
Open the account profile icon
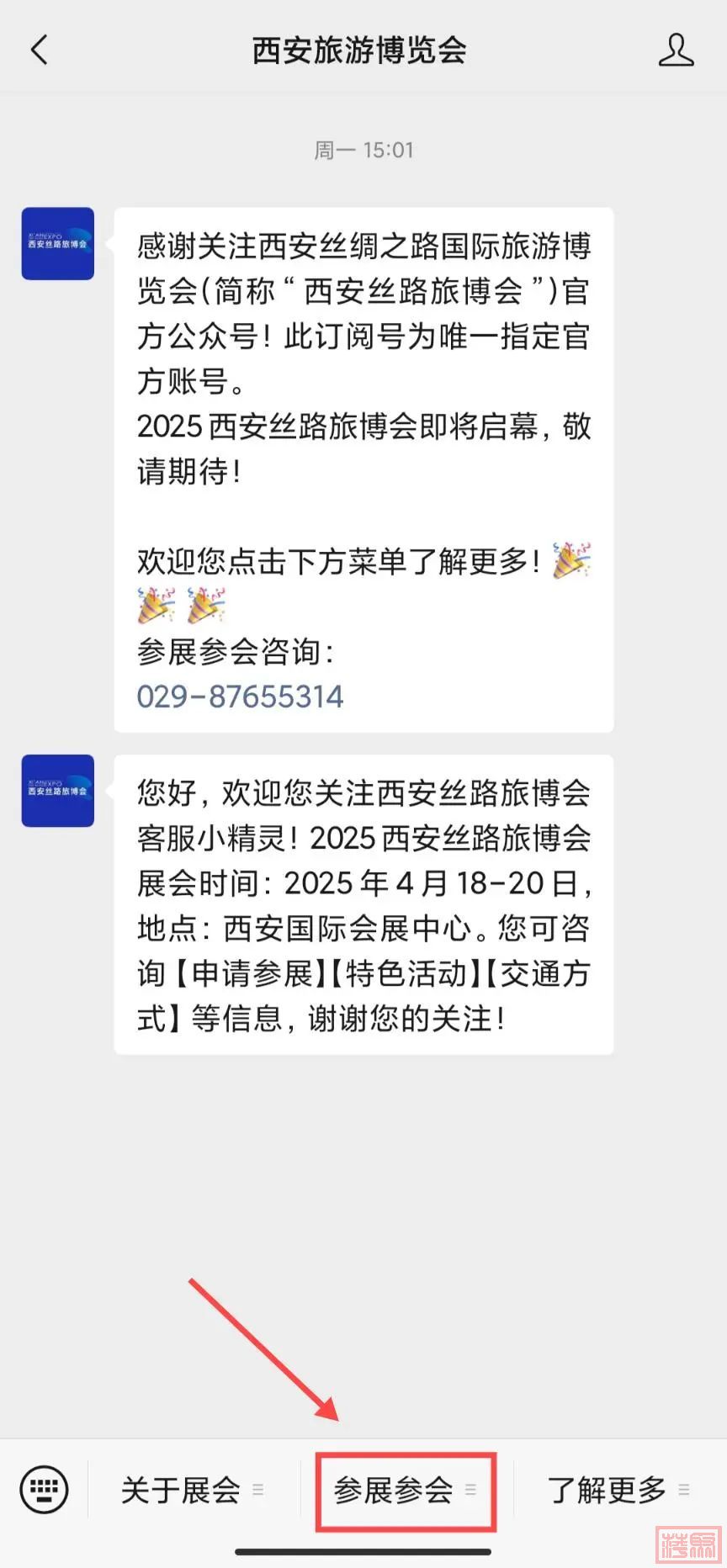click(x=676, y=50)
